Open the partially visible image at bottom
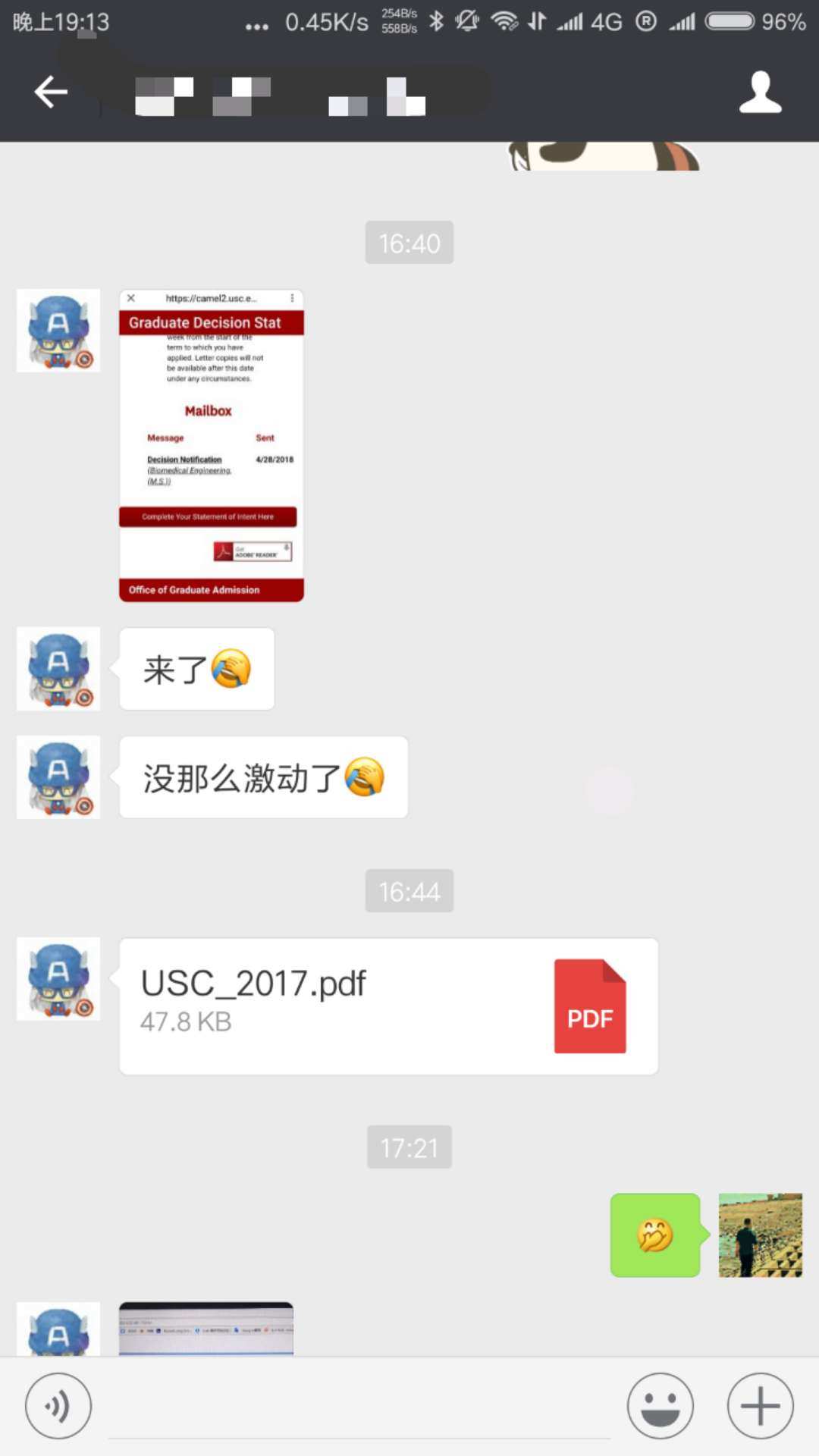 click(x=206, y=1329)
